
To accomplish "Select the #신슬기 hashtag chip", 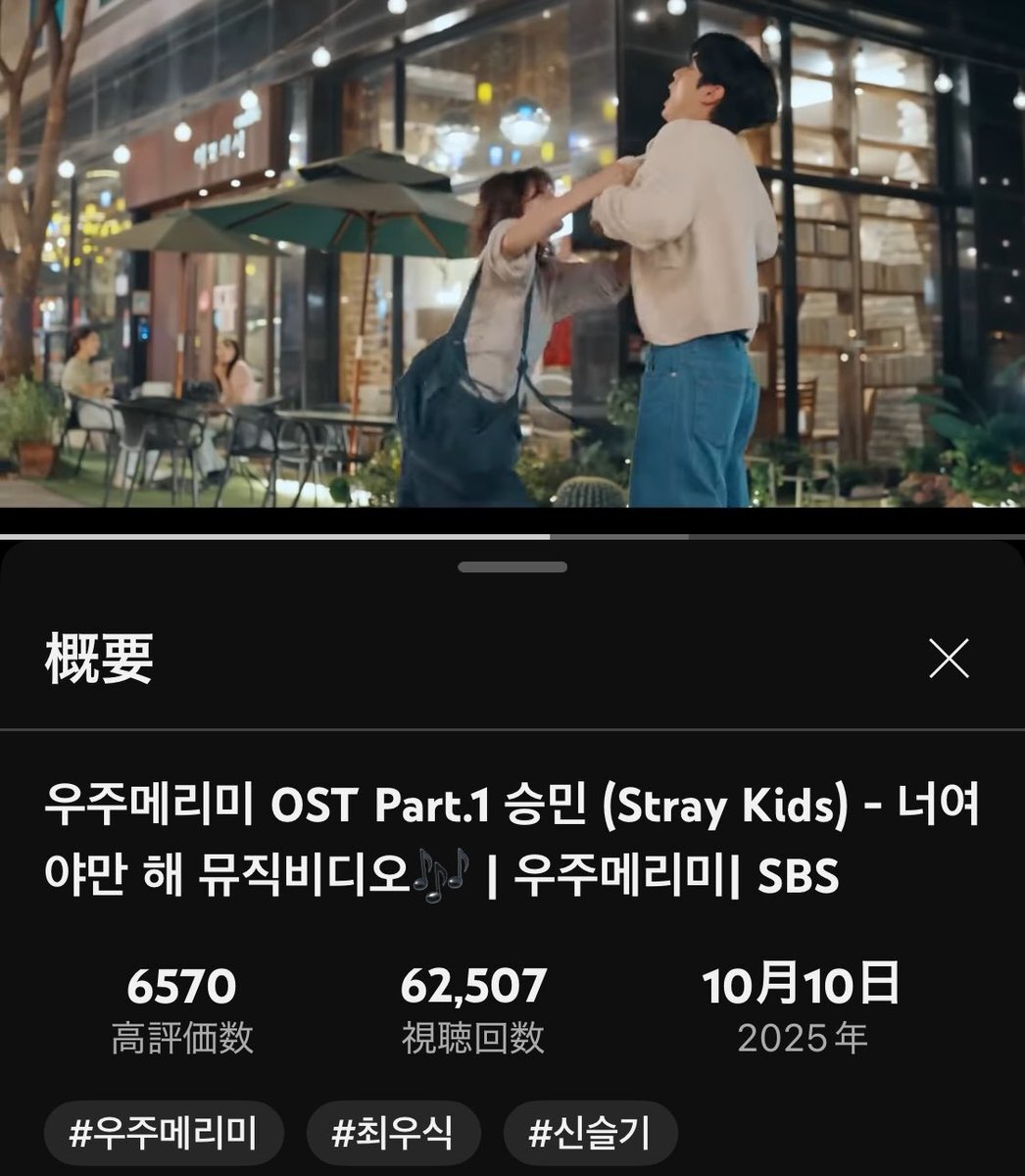I will (590, 1135).
